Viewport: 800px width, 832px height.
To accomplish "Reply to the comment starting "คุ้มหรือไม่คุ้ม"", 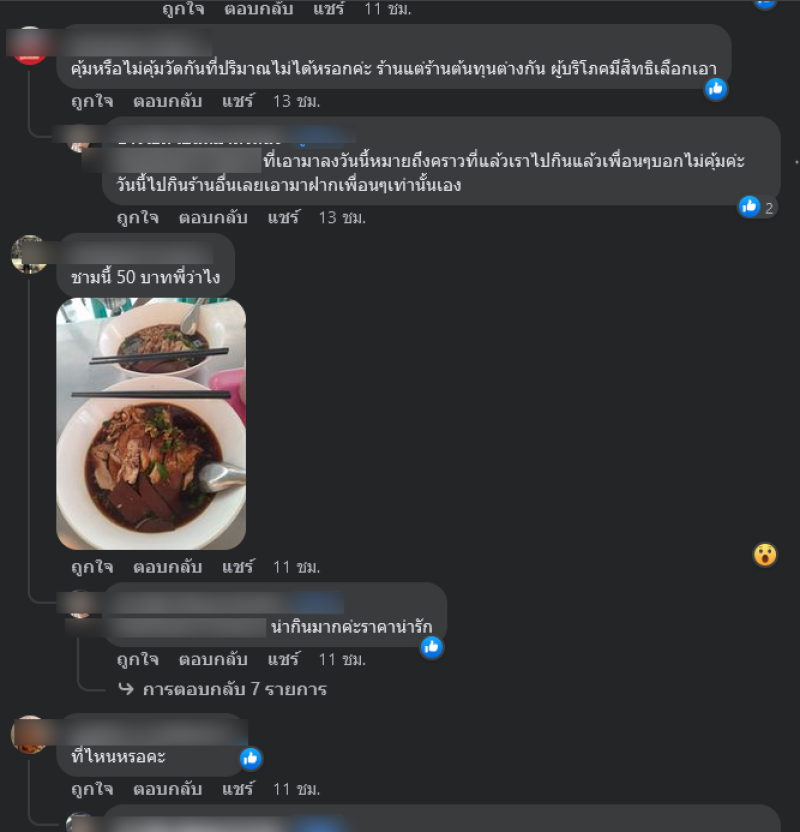I will (167, 101).
